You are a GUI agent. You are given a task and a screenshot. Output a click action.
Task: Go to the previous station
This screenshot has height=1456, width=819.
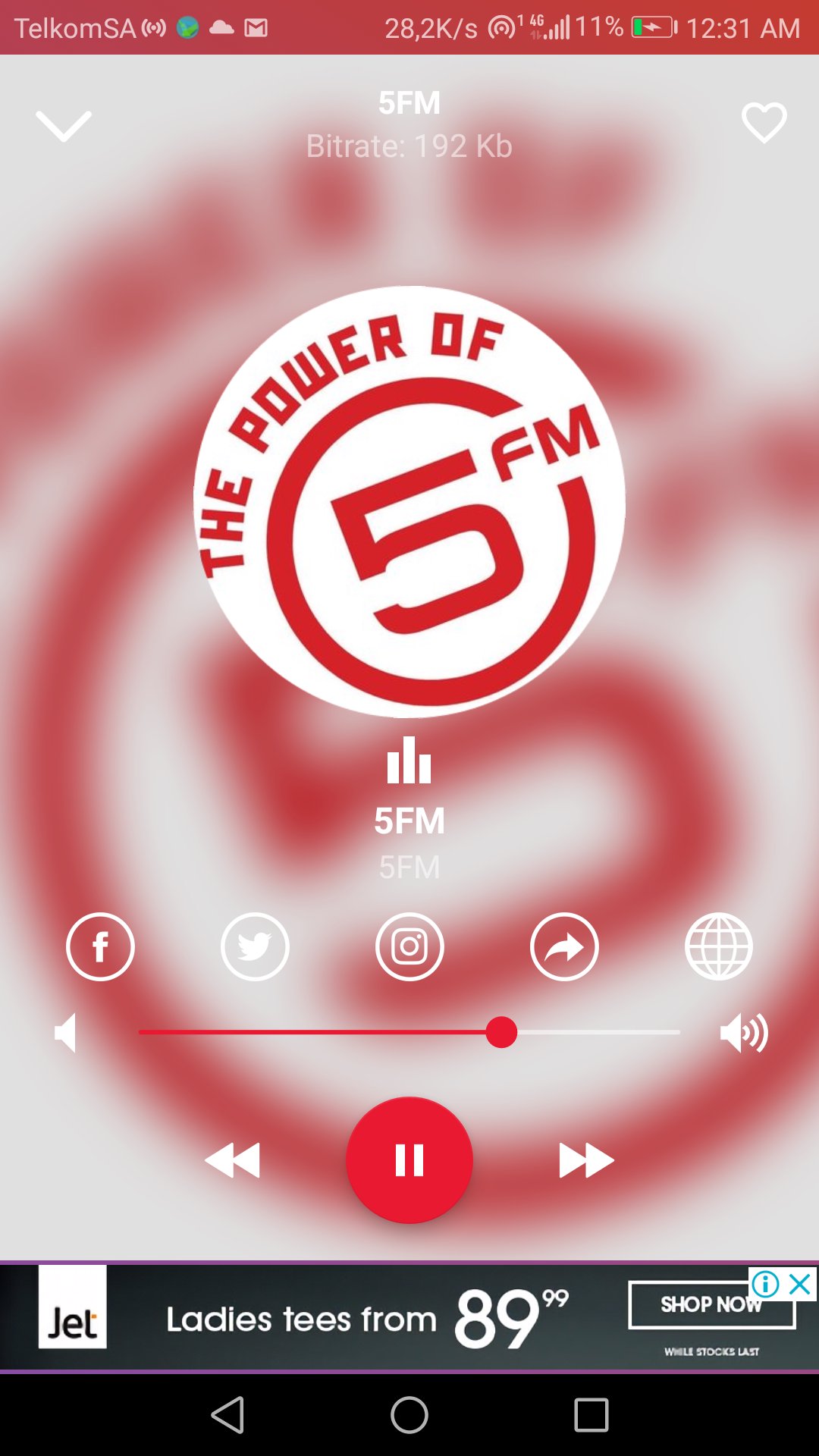234,1159
